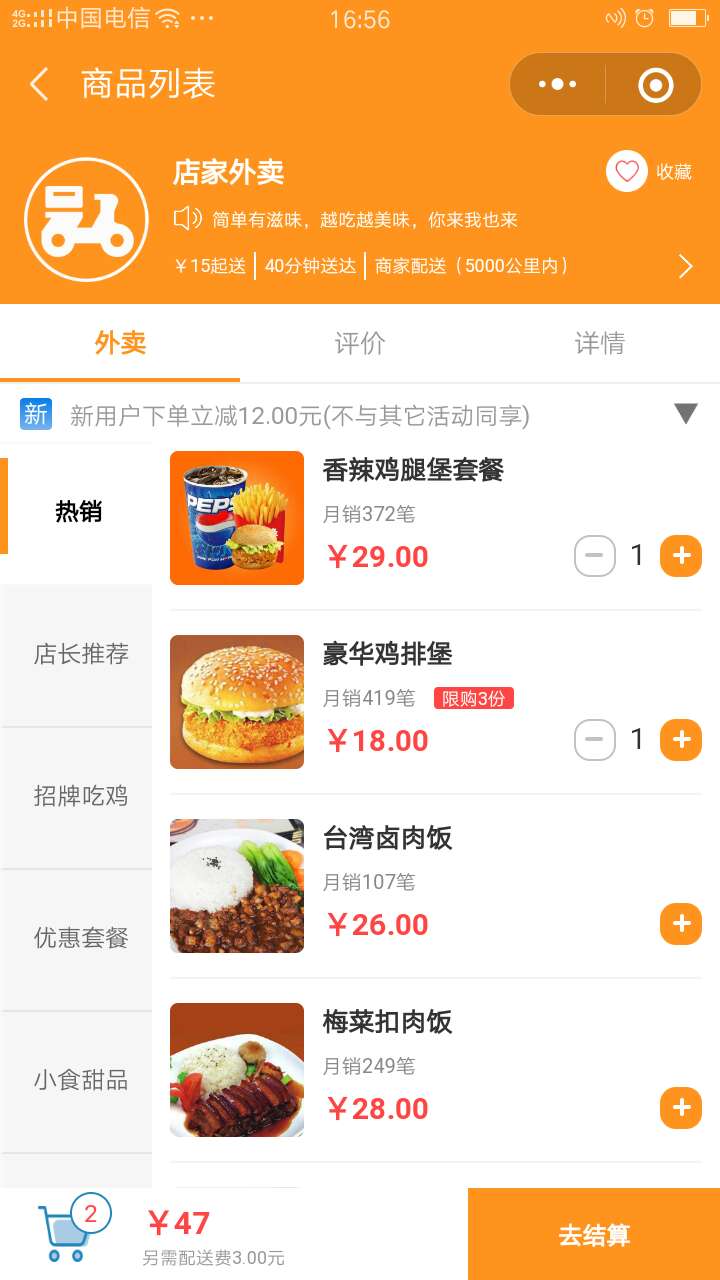Add 梅菜扣肉饭 to the cart
This screenshot has width=720, height=1280.
click(x=680, y=1108)
